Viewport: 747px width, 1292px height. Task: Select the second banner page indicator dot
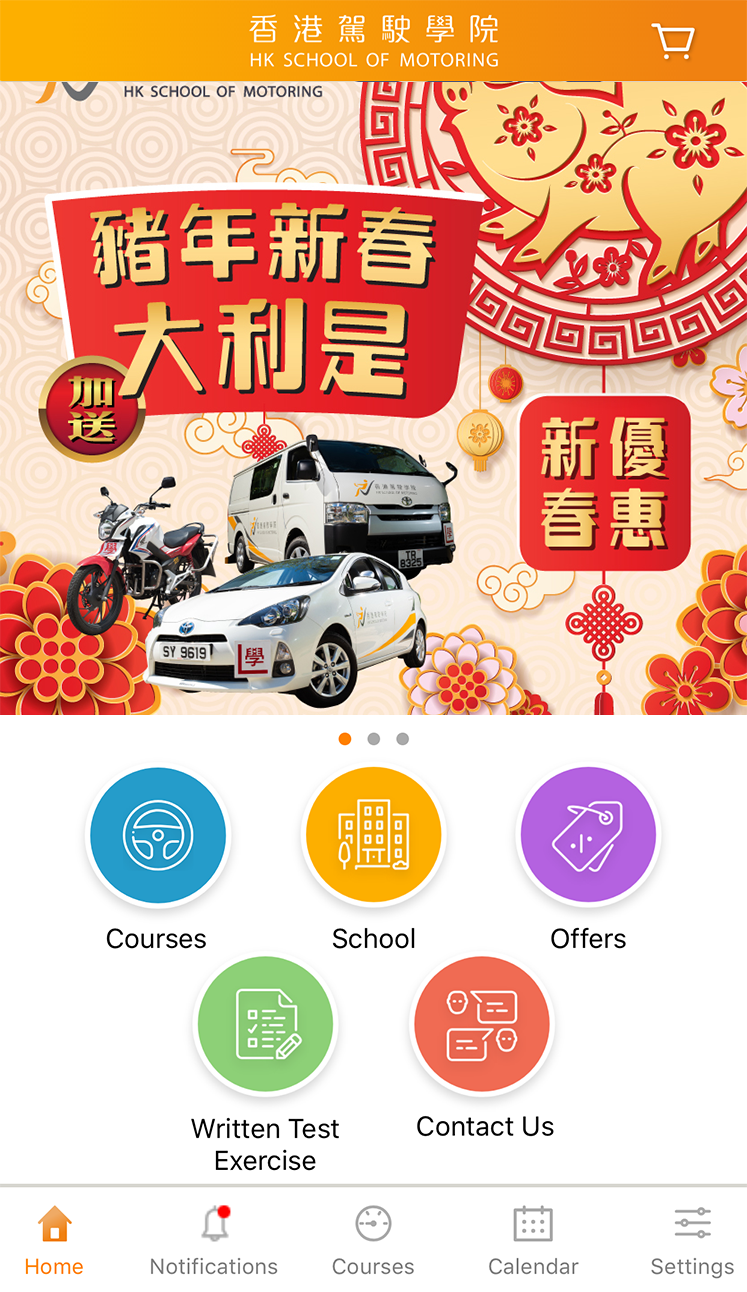point(373,739)
